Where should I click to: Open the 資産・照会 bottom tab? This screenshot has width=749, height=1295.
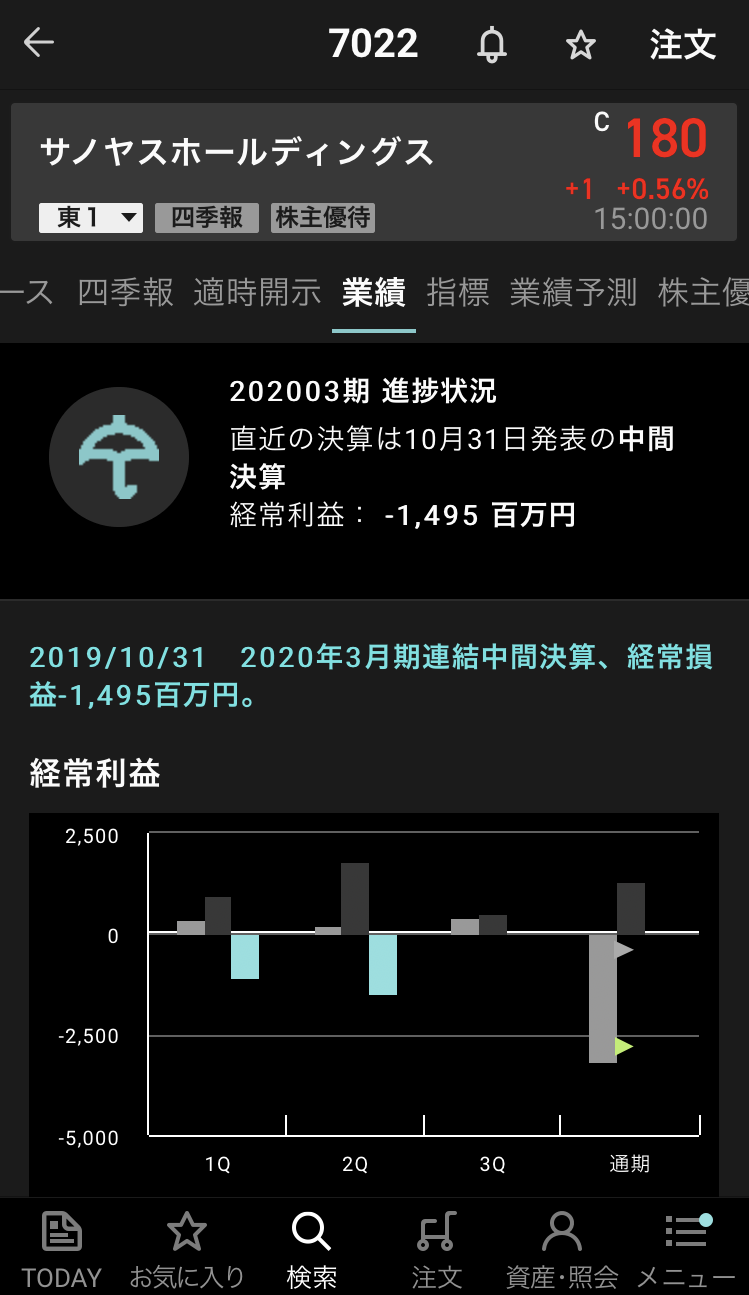(562, 1248)
